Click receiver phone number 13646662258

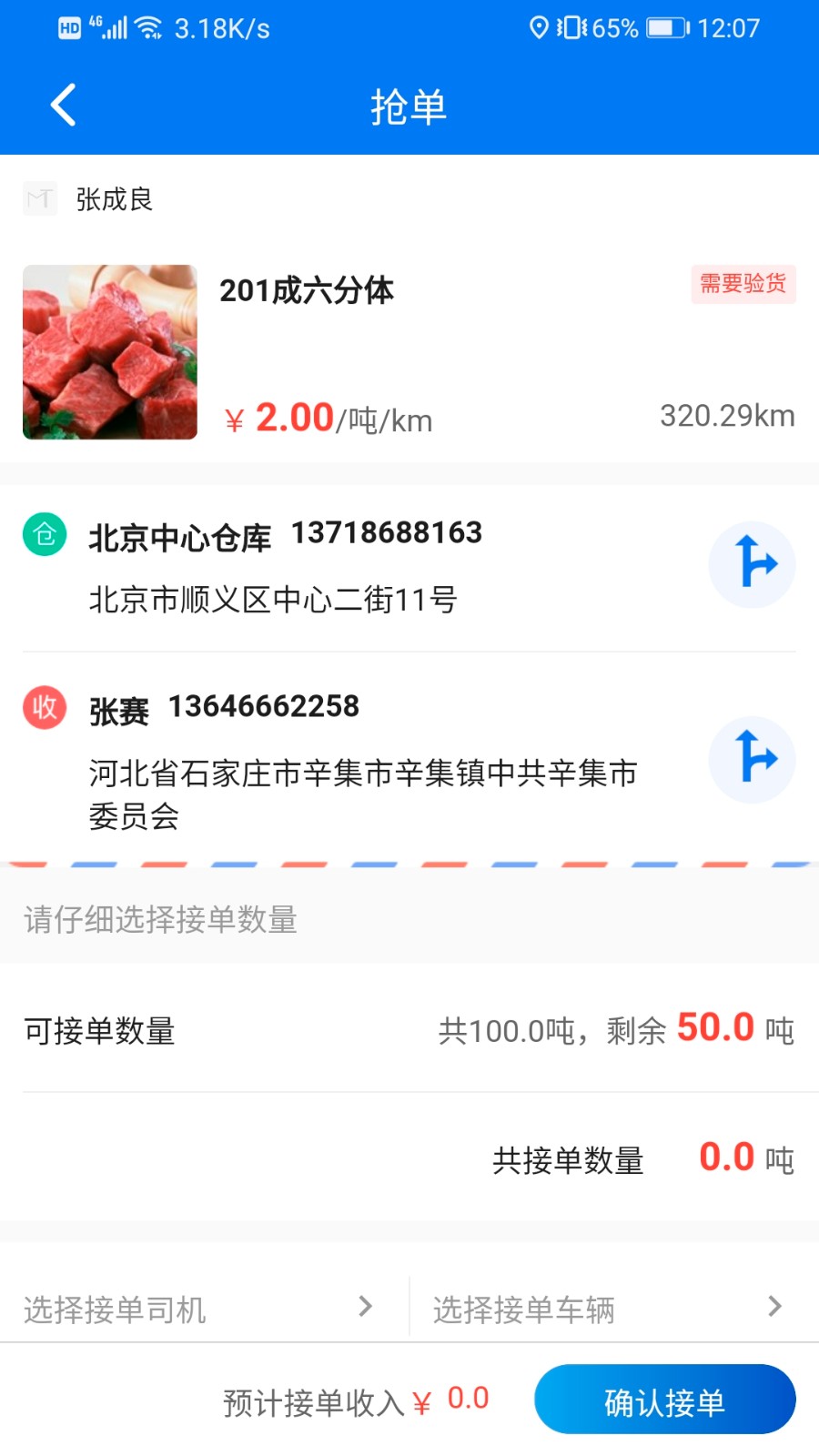265,705
